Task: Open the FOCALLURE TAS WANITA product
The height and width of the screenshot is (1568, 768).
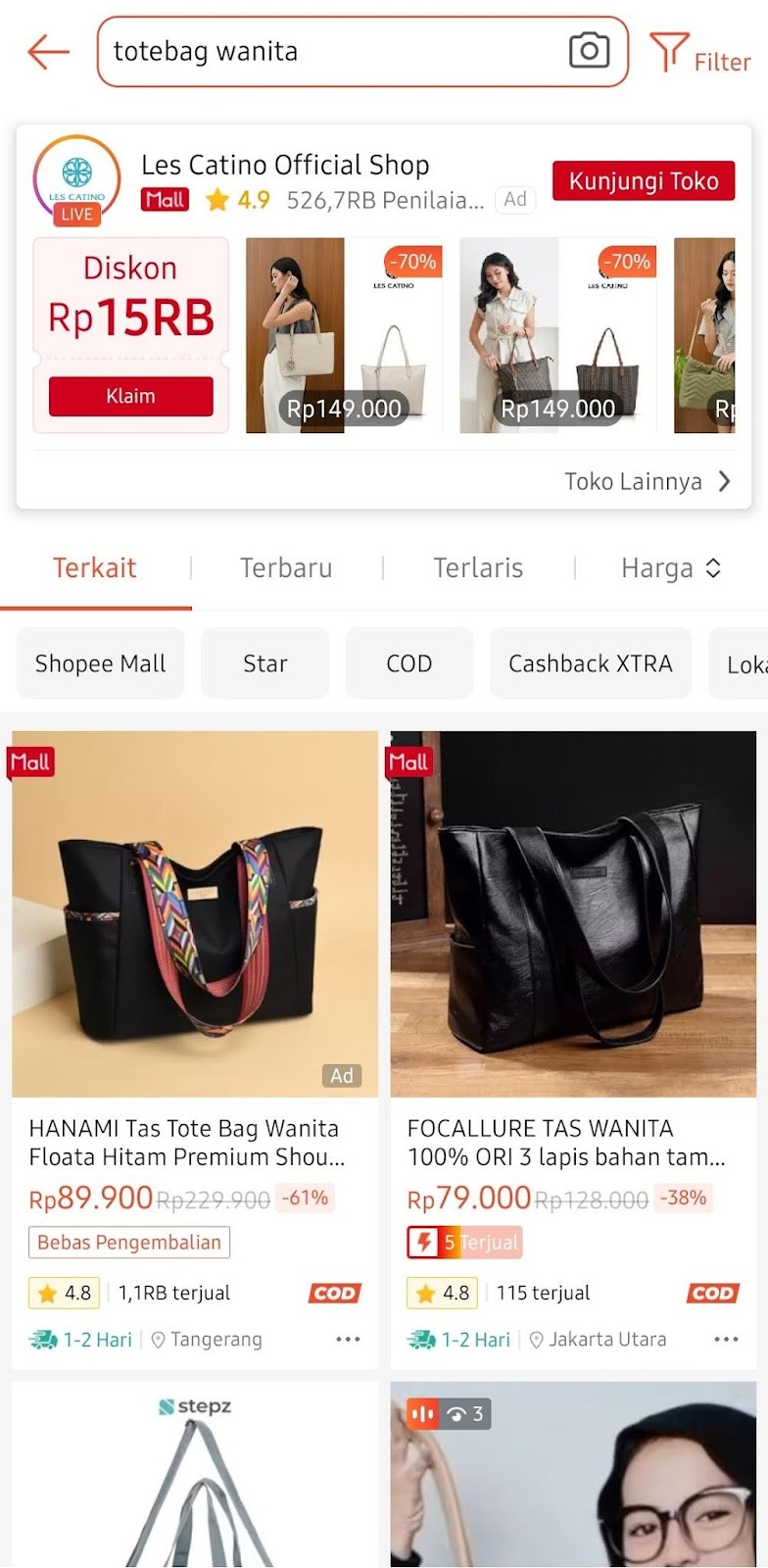Action: (x=573, y=914)
